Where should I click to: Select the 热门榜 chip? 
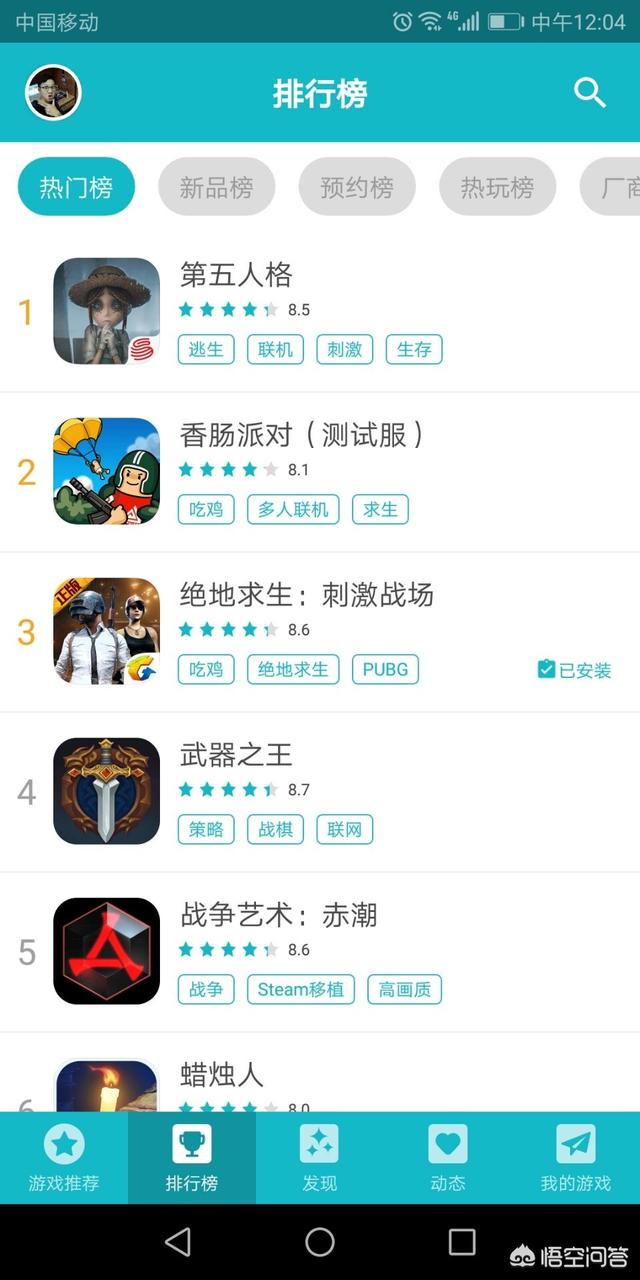point(76,187)
